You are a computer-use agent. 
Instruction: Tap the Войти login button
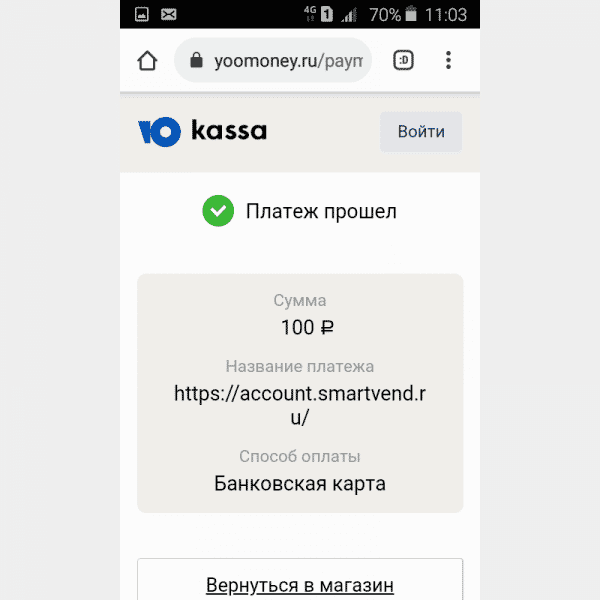420,132
